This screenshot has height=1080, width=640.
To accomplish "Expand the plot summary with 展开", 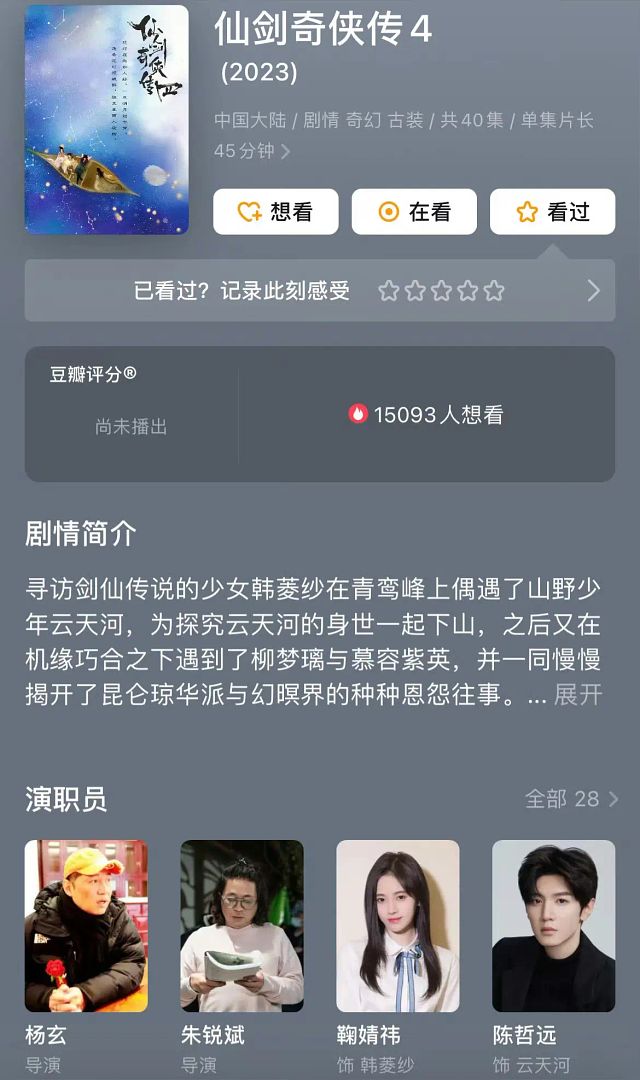I will tap(578, 695).
